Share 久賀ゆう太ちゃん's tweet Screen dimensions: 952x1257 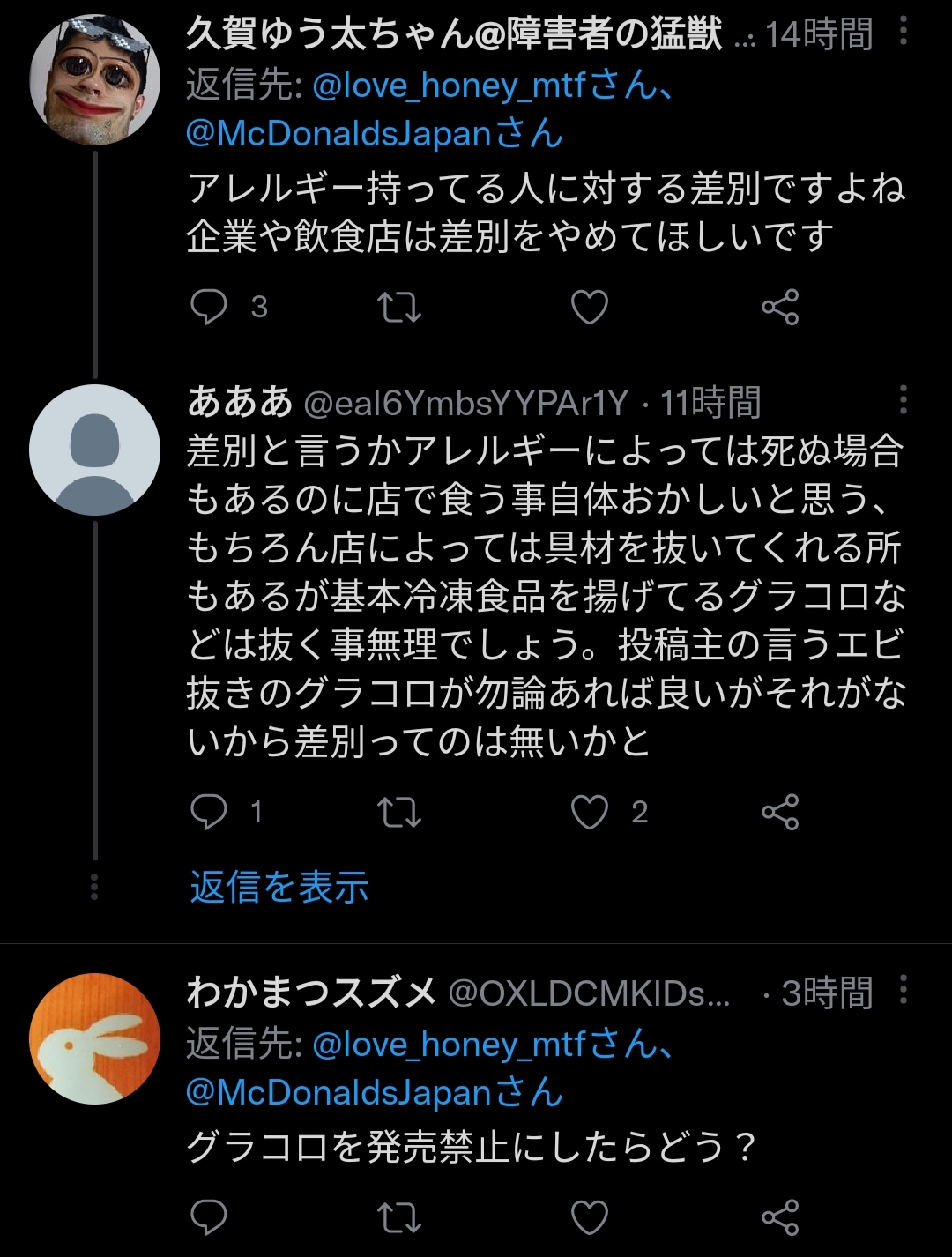[x=780, y=307]
